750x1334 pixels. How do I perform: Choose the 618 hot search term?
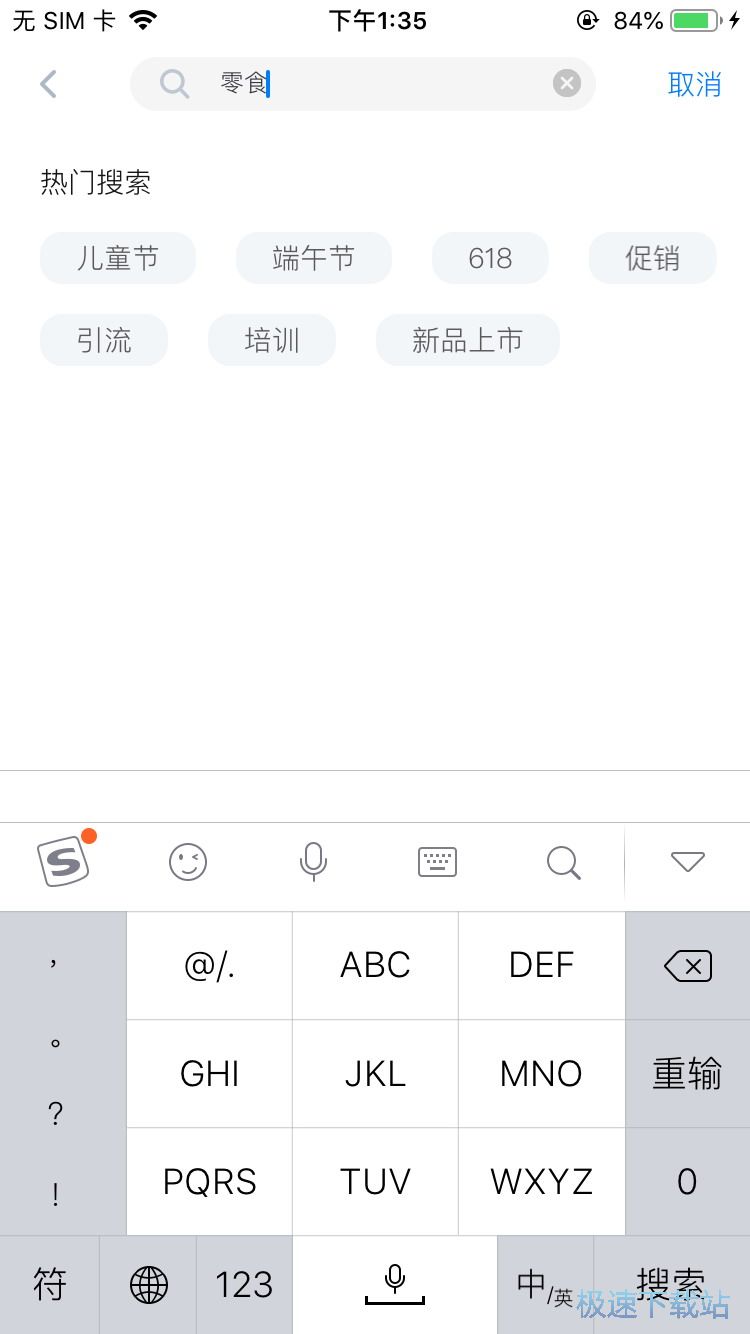point(490,257)
